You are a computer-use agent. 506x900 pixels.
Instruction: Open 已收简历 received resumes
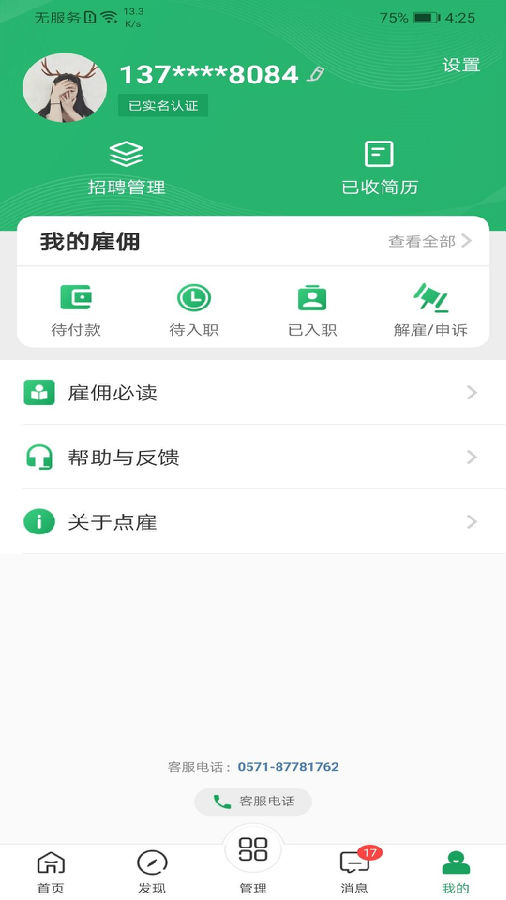click(380, 168)
